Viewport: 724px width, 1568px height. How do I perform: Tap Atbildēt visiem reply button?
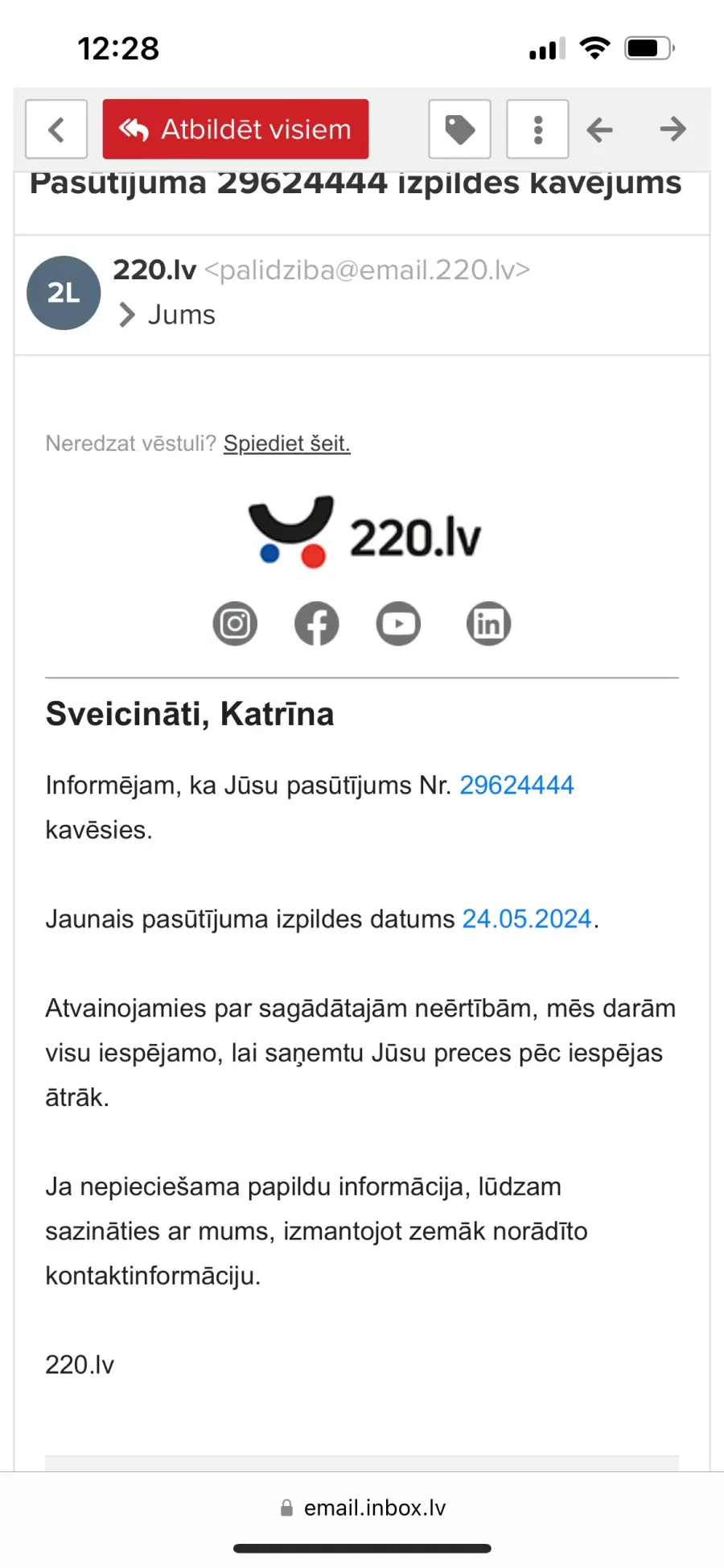point(236,130)
